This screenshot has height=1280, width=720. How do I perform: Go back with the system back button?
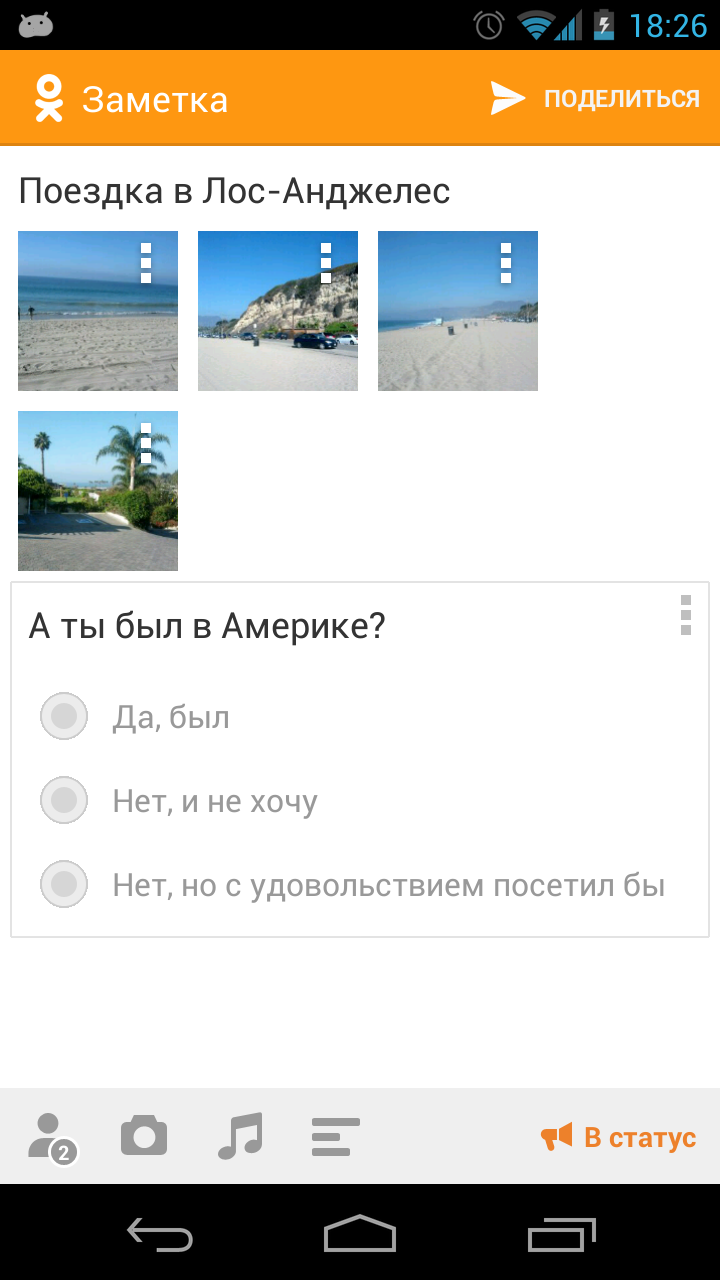pos(160,1236)
